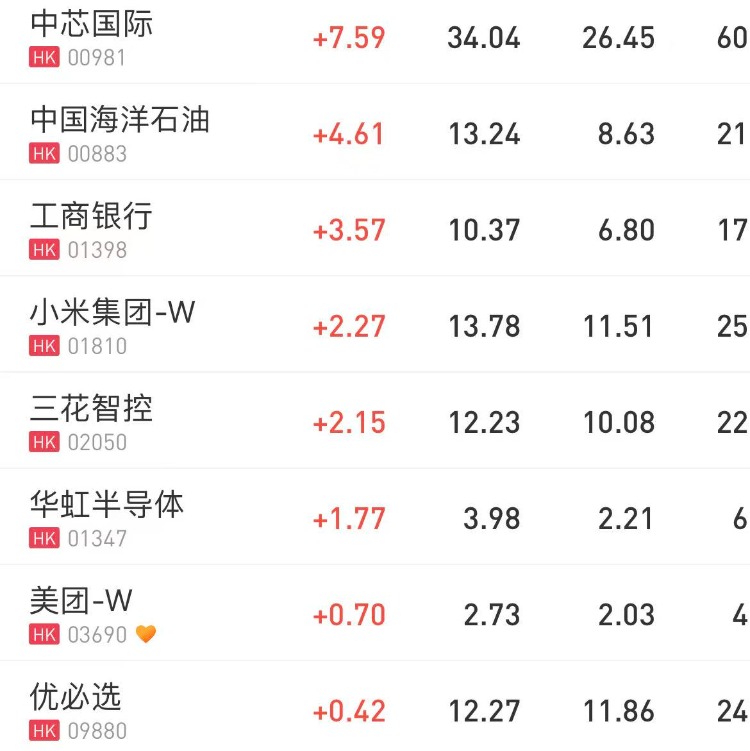Viewport: 750px width, 751px height.
Task: Tap the 三花智控 stock entry
Action: pyautogui.click(x=92, y=408)
